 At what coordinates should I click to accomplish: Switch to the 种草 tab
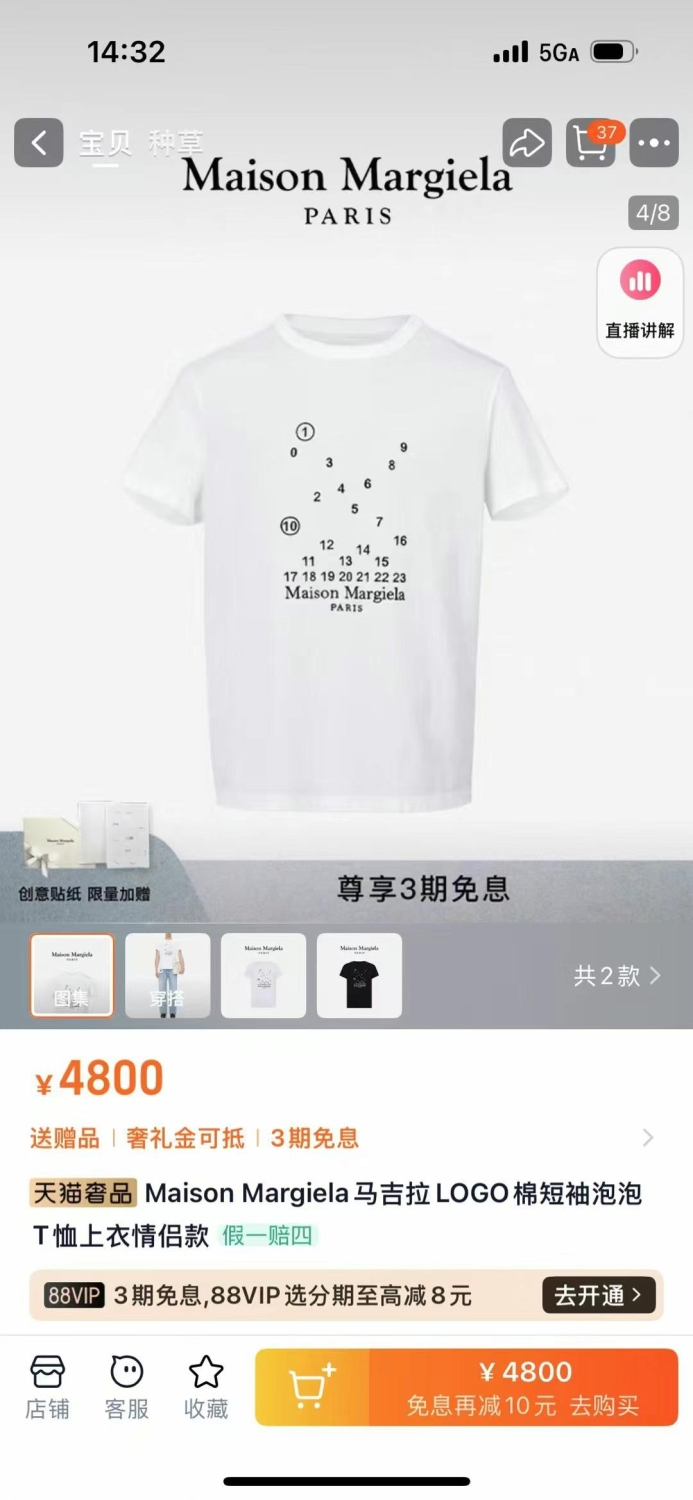coord(176,144)
